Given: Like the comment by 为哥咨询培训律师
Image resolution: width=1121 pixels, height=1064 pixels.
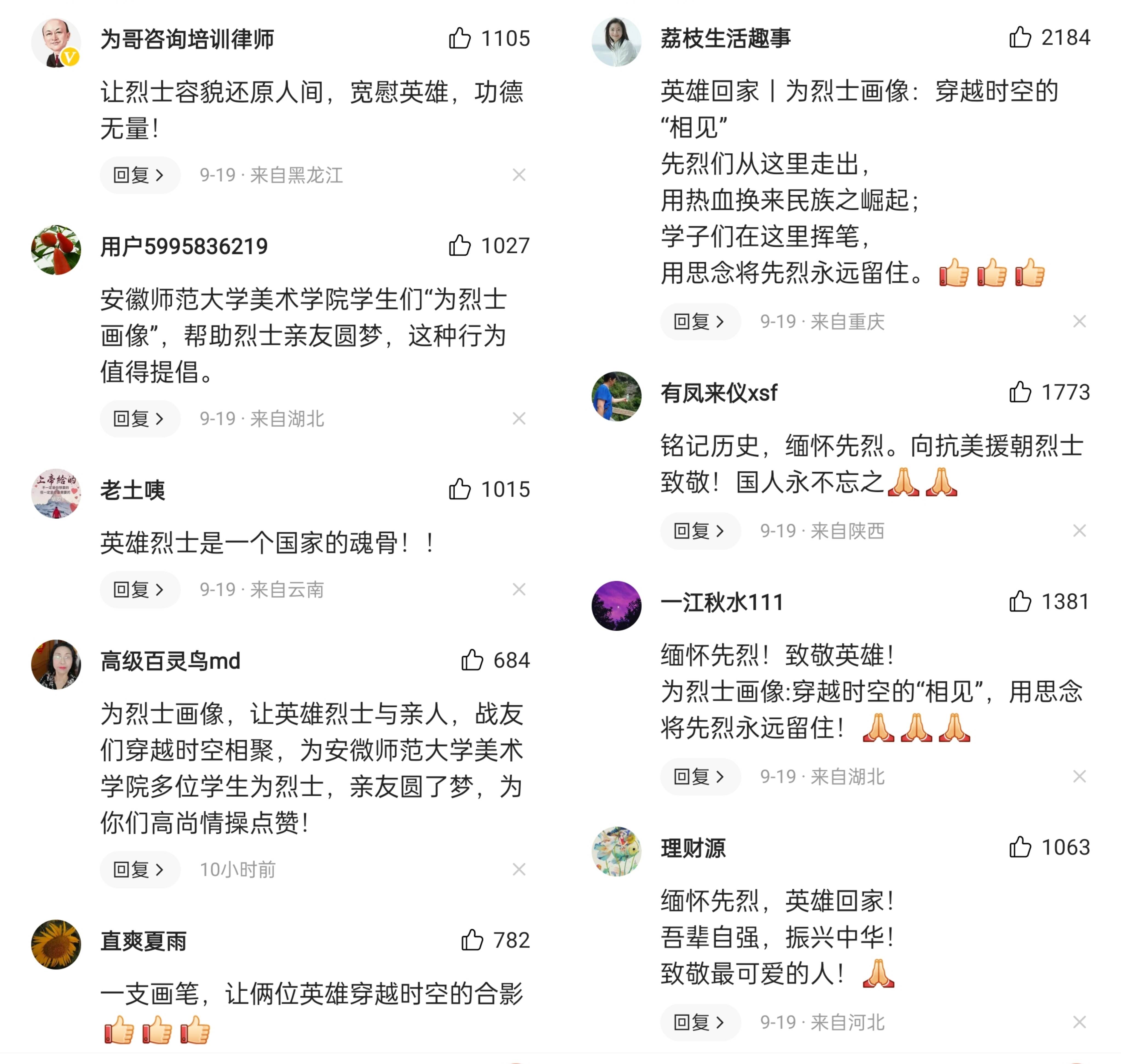Looking at the screenshot, I should pyautogui.click(x=460, y=39).
